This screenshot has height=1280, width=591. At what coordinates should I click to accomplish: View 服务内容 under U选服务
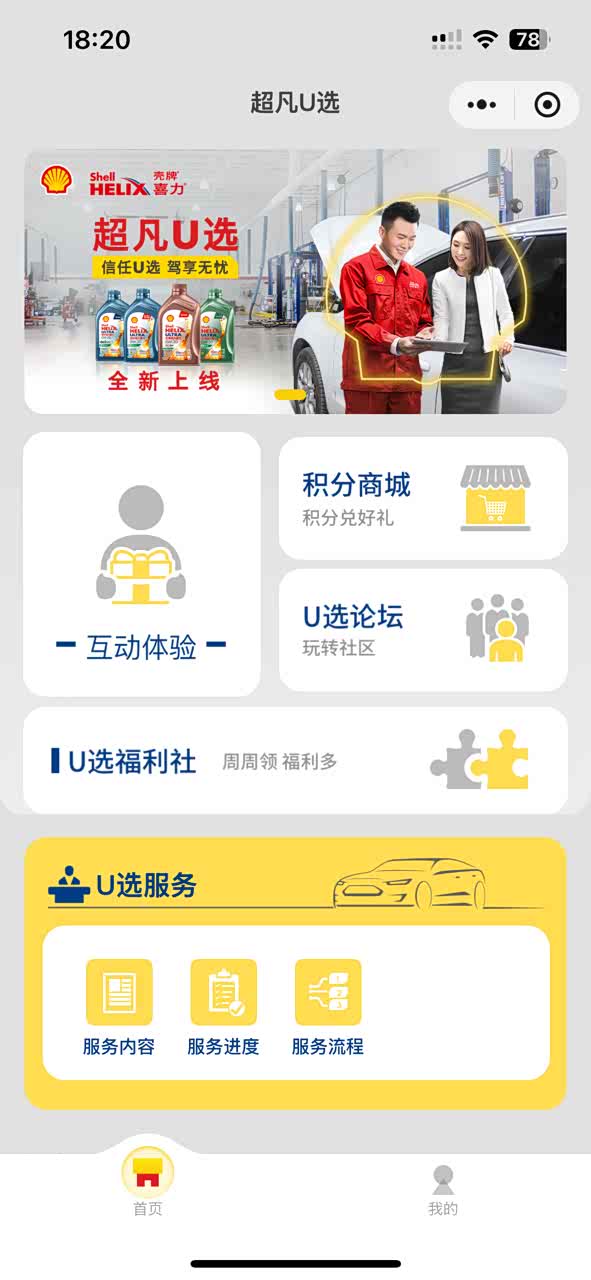pyautogui.click(x=119, y=1008)
